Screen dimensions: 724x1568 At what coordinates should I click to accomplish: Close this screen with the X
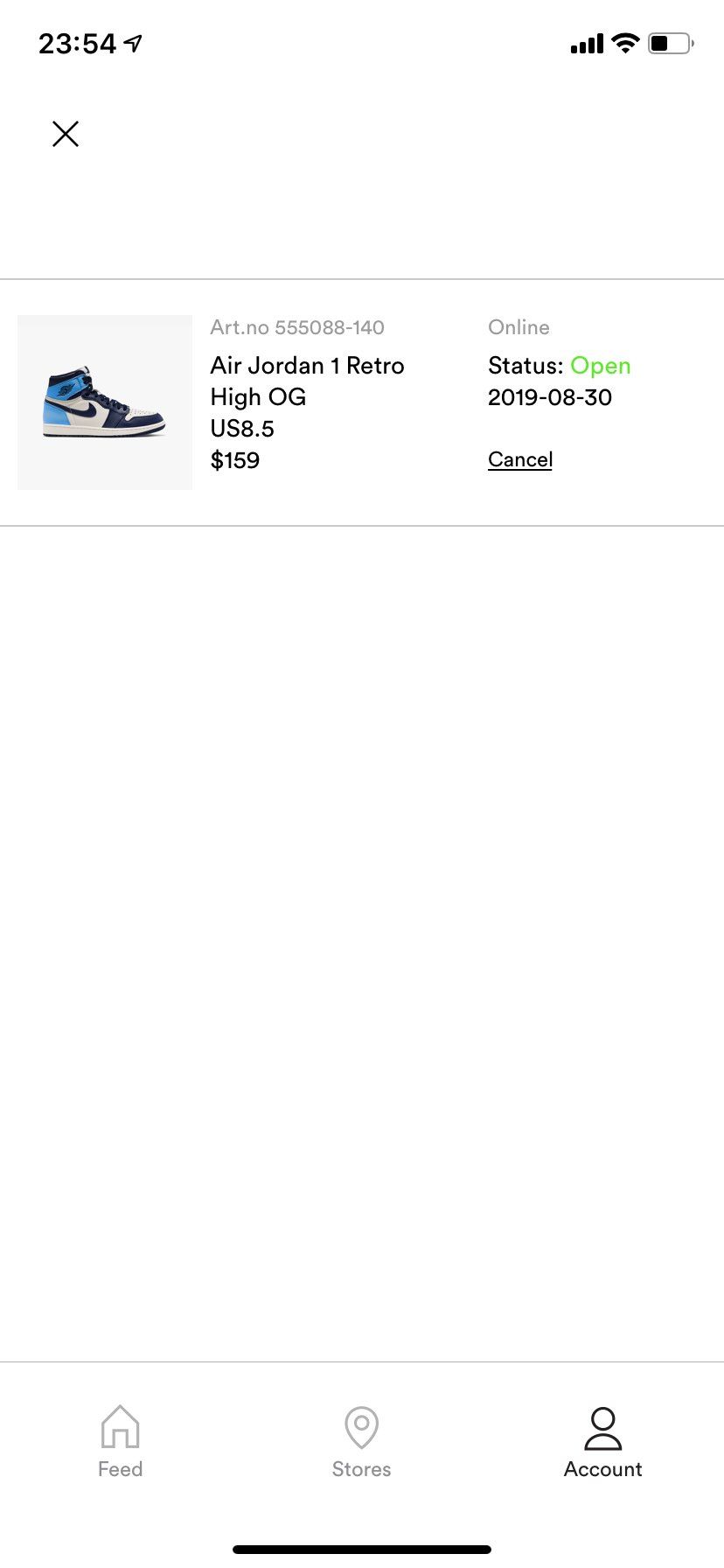[66, 134]
